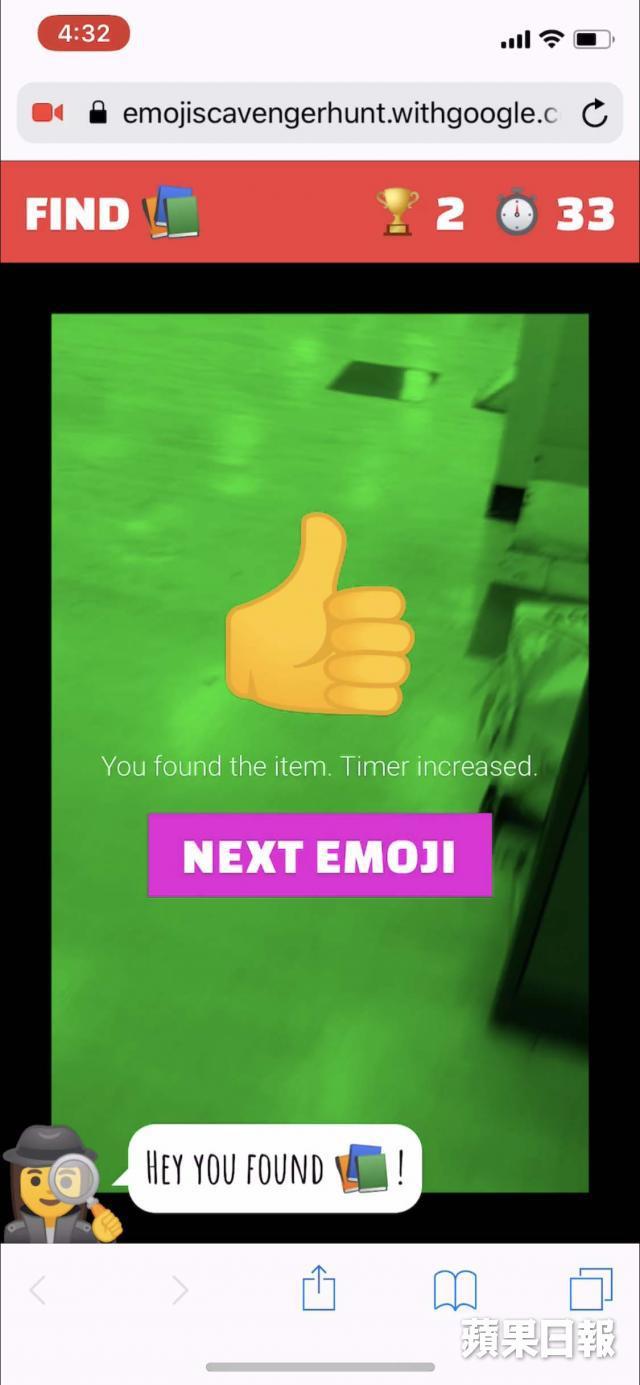The image size is (640, 1385).
Task: Open Safari bookmarks
Action: point(455,1290)
